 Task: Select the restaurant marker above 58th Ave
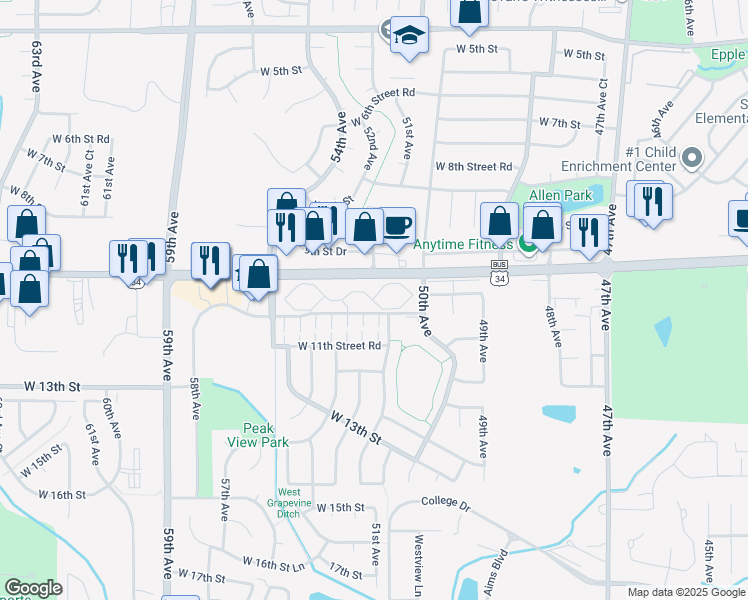tap(210, 262)
